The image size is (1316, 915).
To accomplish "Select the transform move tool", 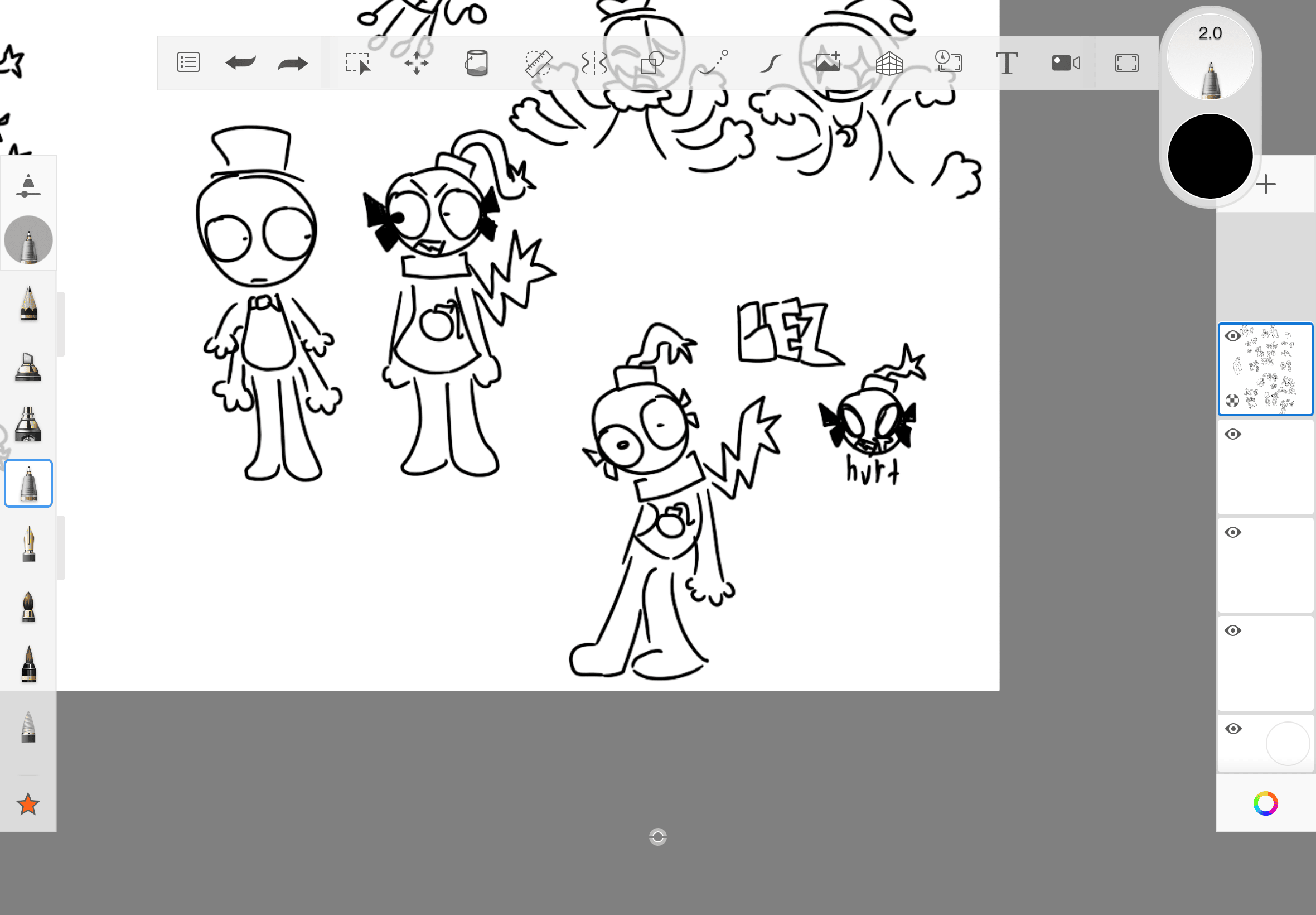I will tap(417, 63).
